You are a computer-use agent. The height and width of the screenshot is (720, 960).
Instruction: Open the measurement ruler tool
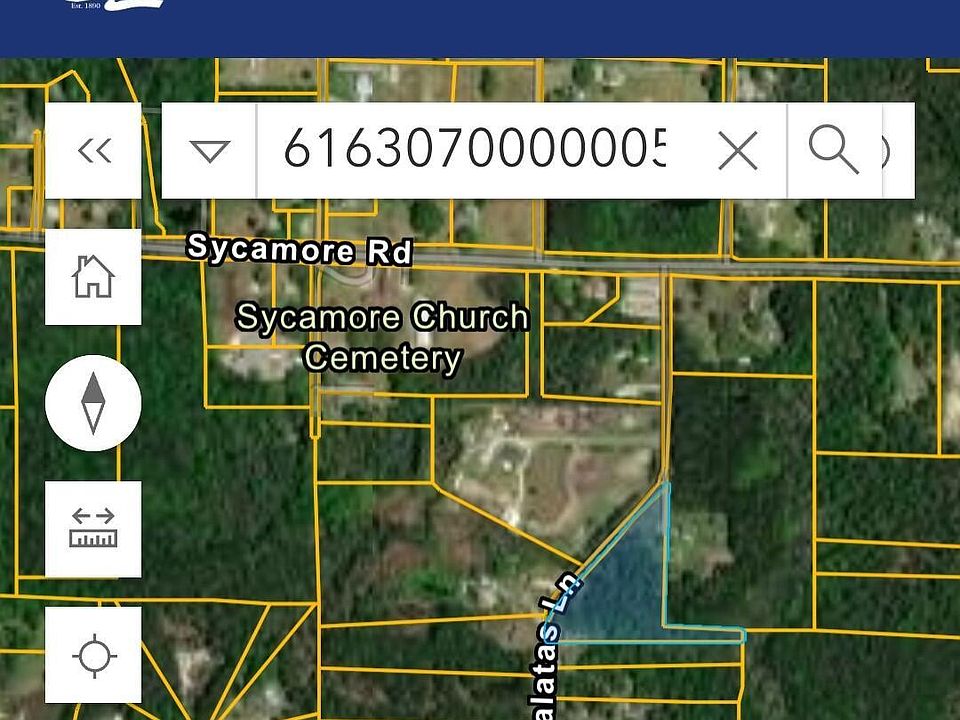pyautogui.click(x=93, y=529)
